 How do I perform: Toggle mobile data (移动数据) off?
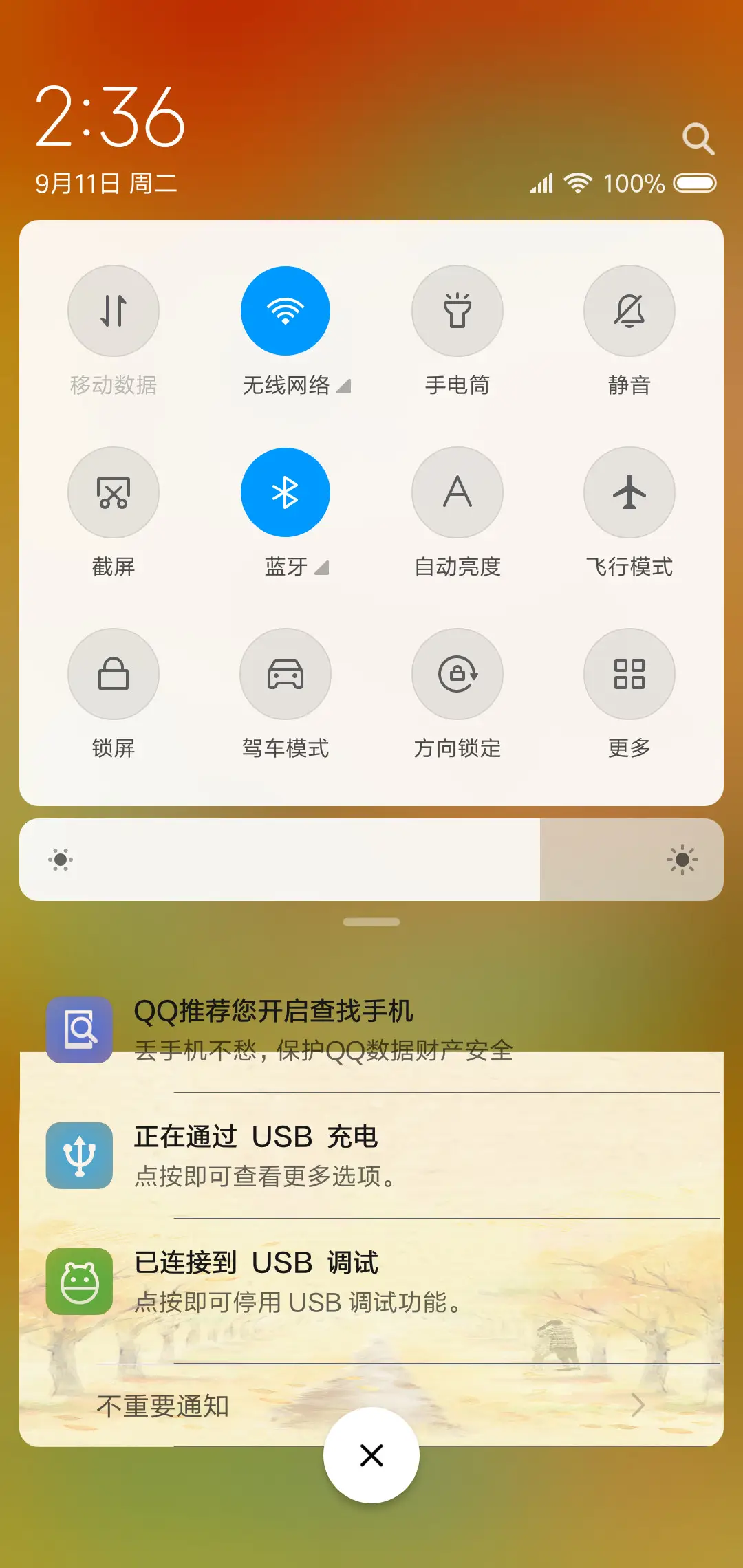point(114,311)
